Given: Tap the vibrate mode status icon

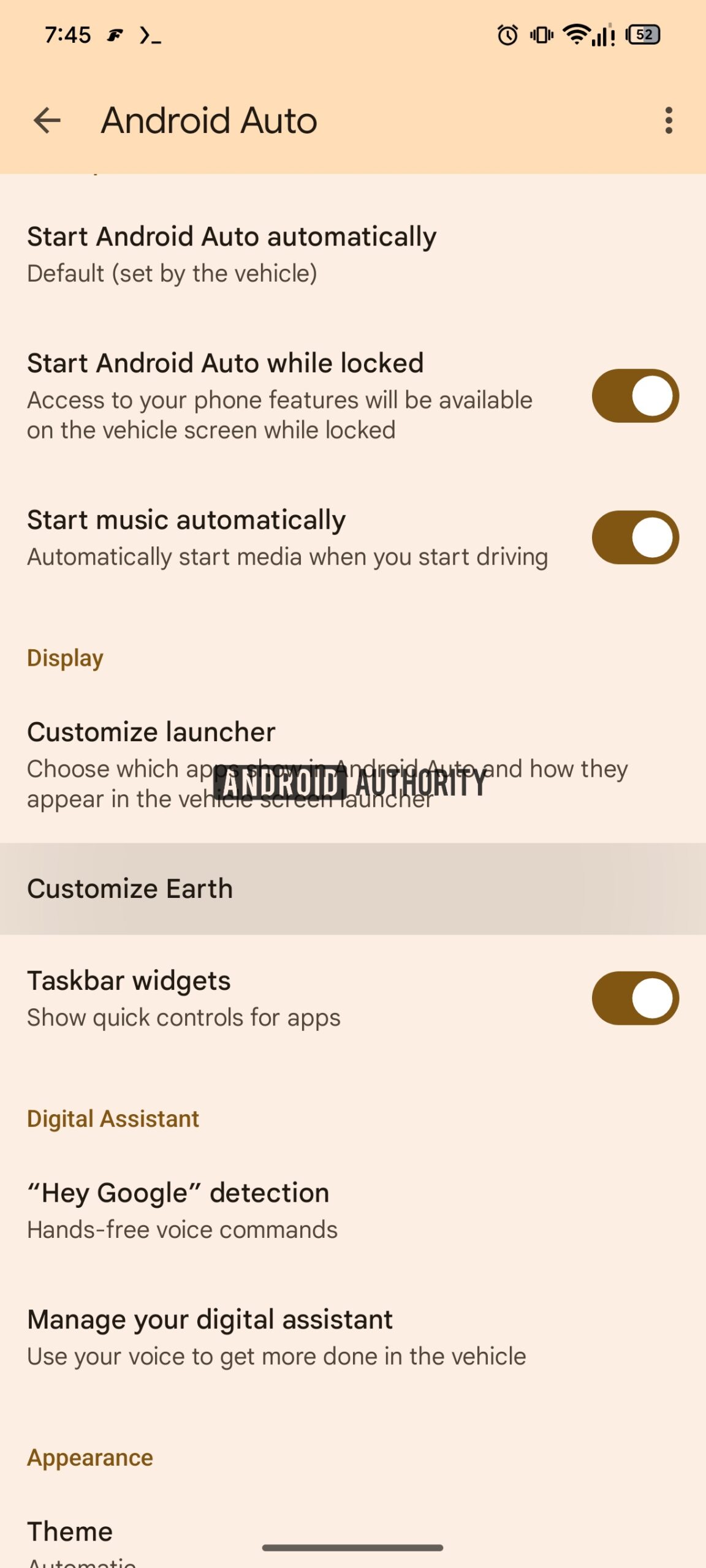Looking at the screenshot, I should pos(541,37).
